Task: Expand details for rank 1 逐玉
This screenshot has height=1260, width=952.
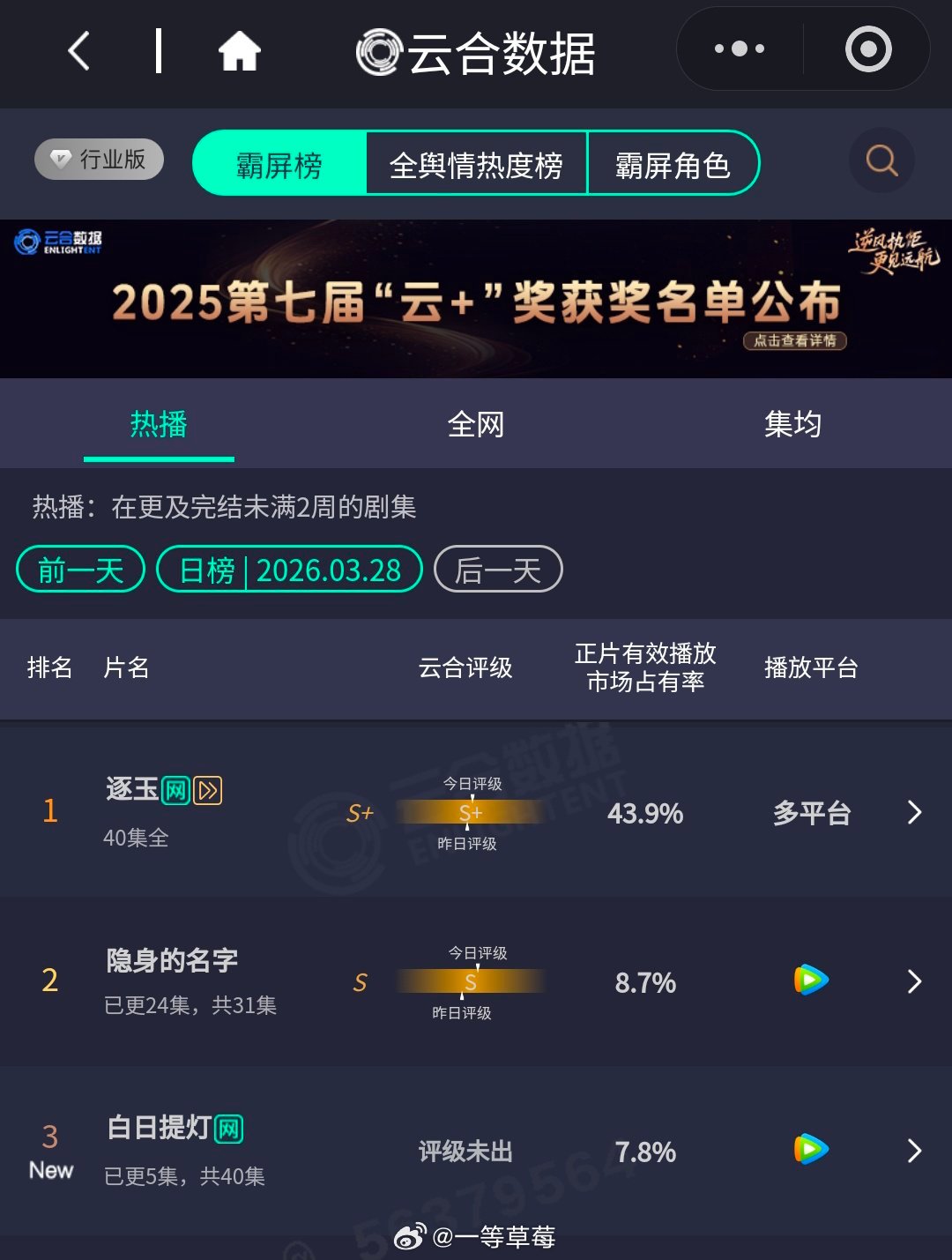Action: [914, 813]
